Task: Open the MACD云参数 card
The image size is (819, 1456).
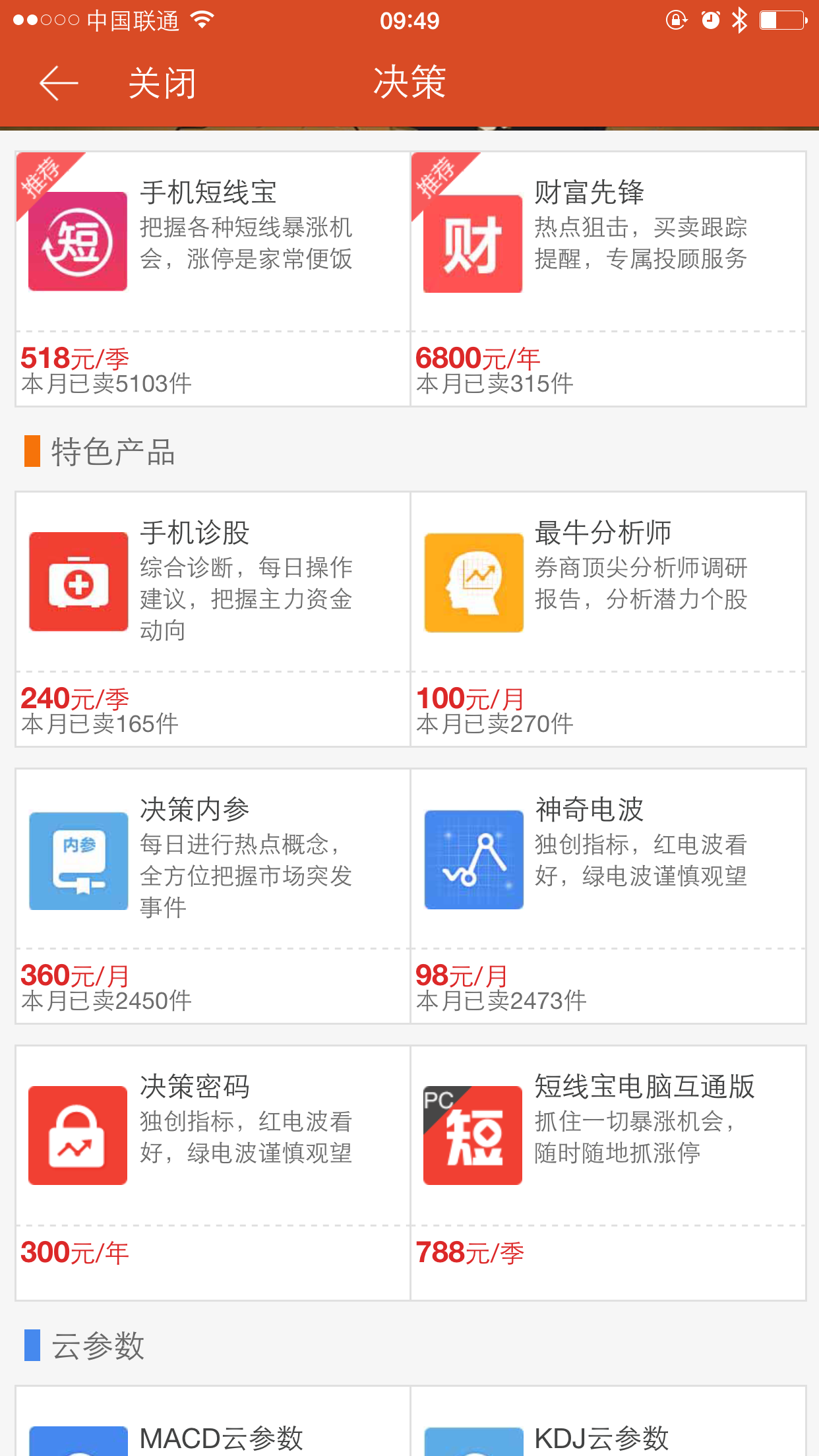Action: pos(213,1431)
